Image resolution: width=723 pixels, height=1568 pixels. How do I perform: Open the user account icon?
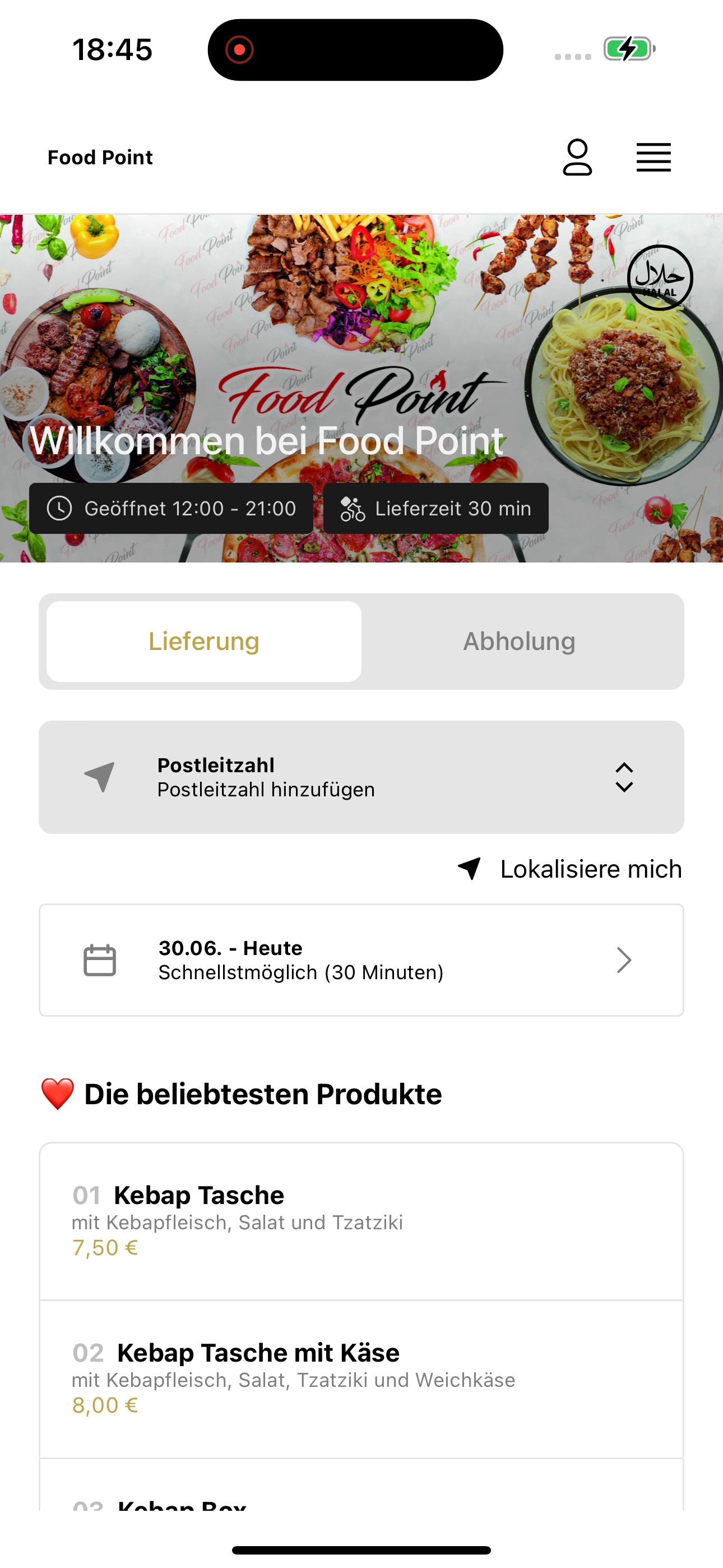coord(577,157)
